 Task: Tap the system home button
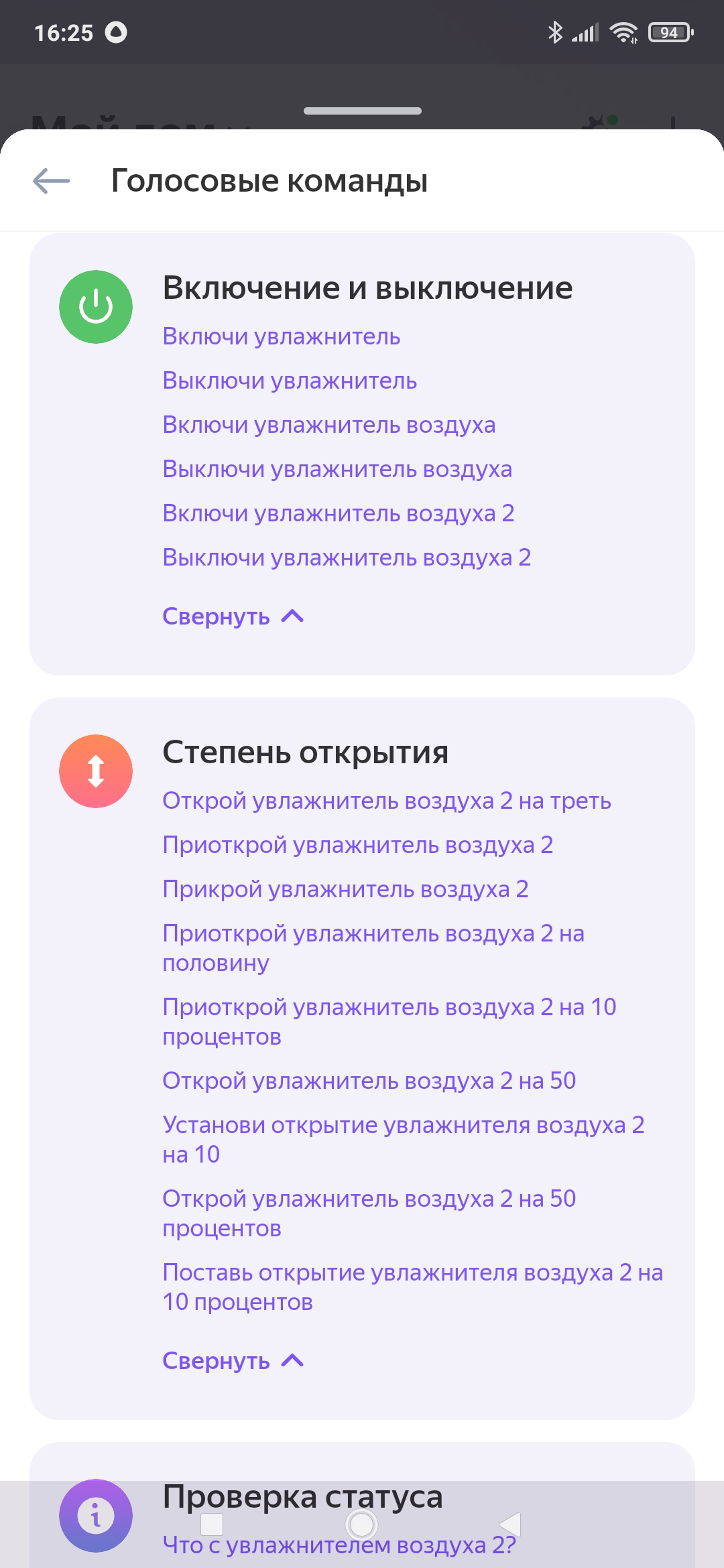pos(362,1524)
